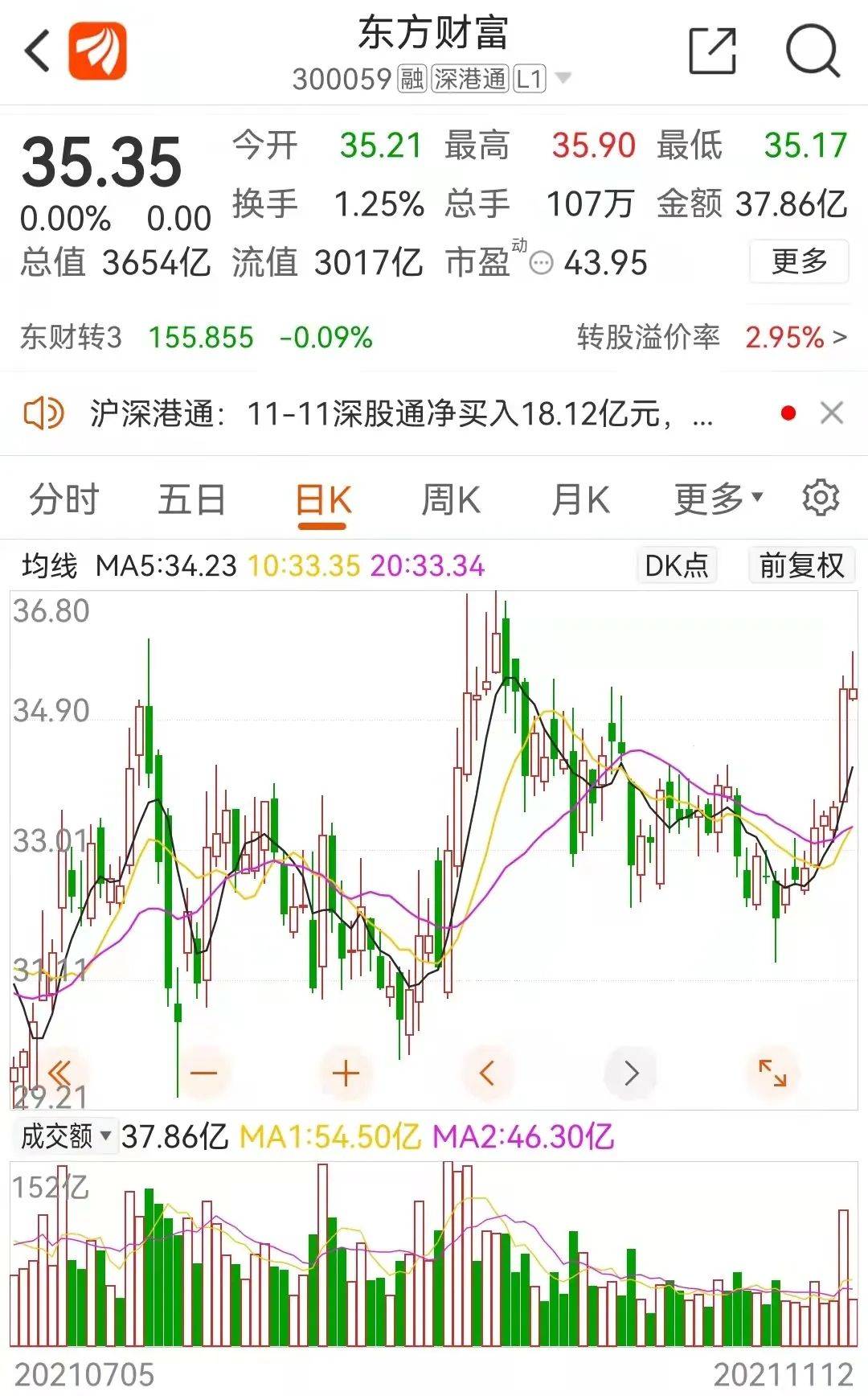Switch to the 周K chart tab
The image size is (868, 1396).
[x=451, y=499]
